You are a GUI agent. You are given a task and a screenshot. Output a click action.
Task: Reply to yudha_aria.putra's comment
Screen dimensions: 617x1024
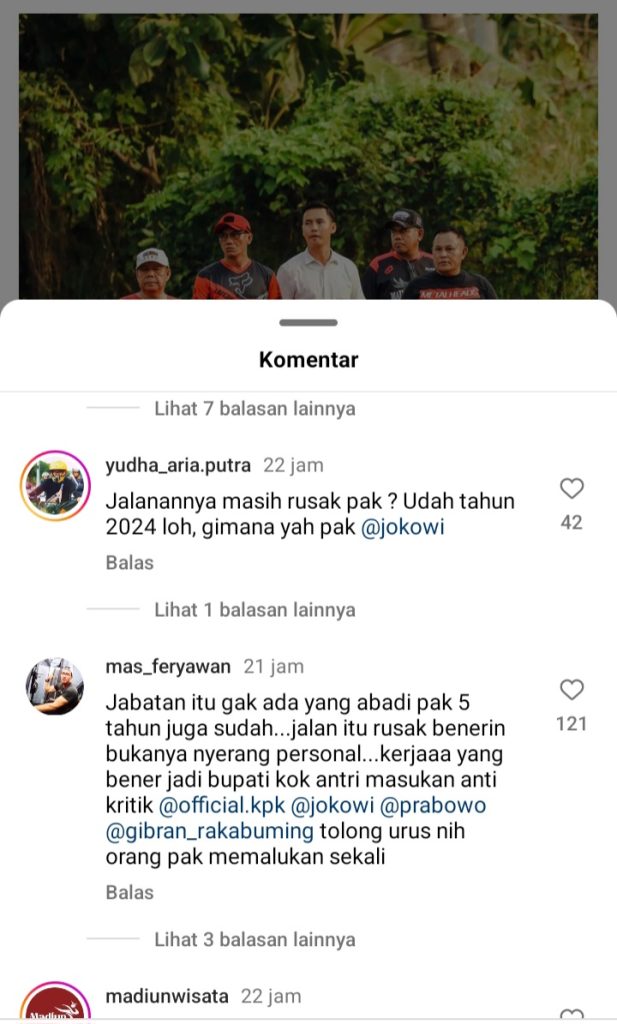pyautogui.click(x=130, y=563)
